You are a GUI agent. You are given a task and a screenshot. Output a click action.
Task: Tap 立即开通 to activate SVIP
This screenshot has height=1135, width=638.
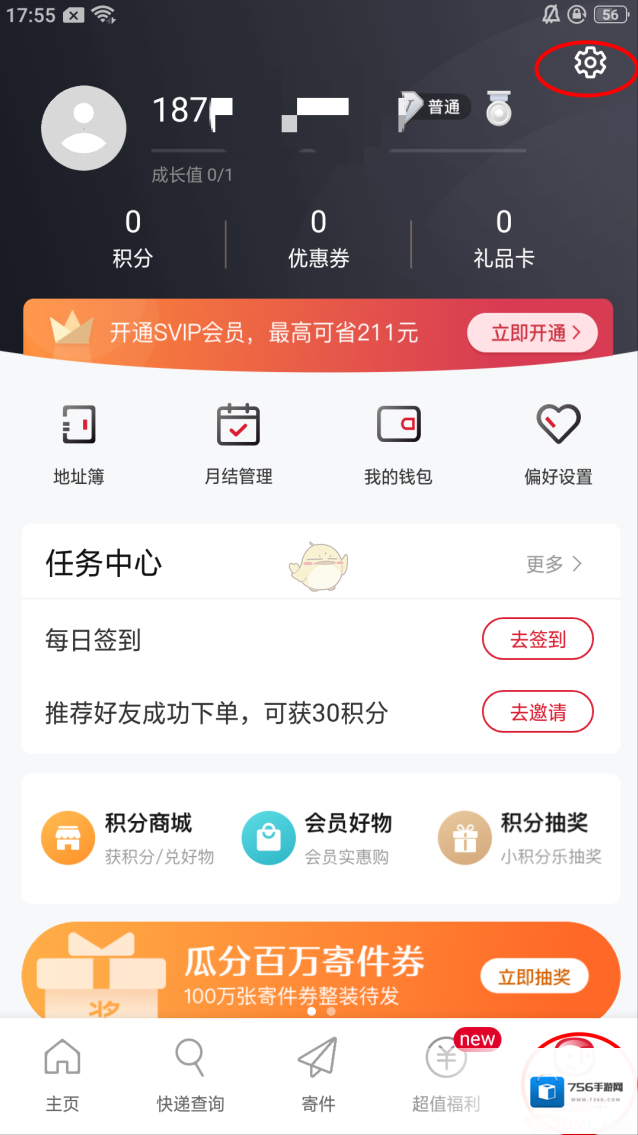(x=531, y=333)
